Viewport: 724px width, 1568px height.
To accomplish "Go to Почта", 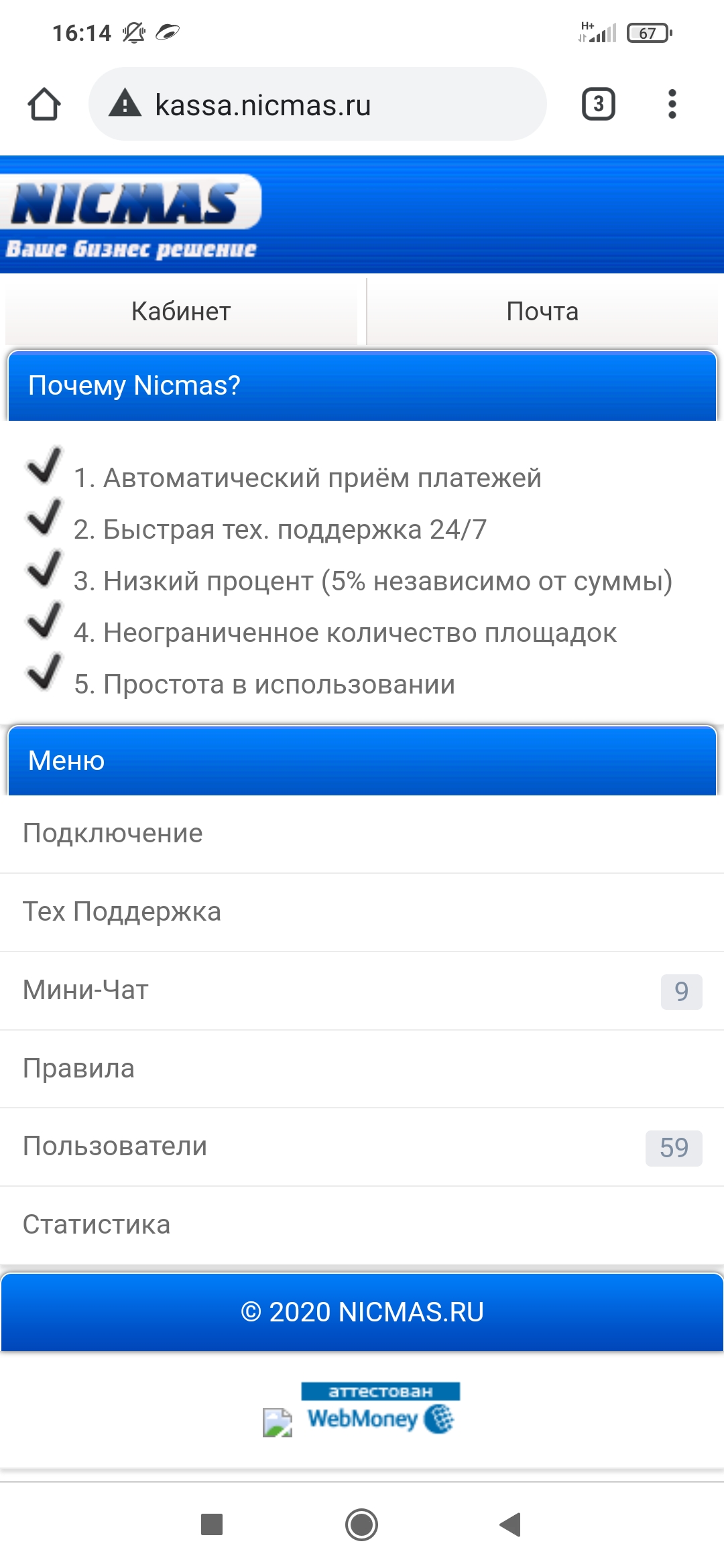I will click(542, 312).
